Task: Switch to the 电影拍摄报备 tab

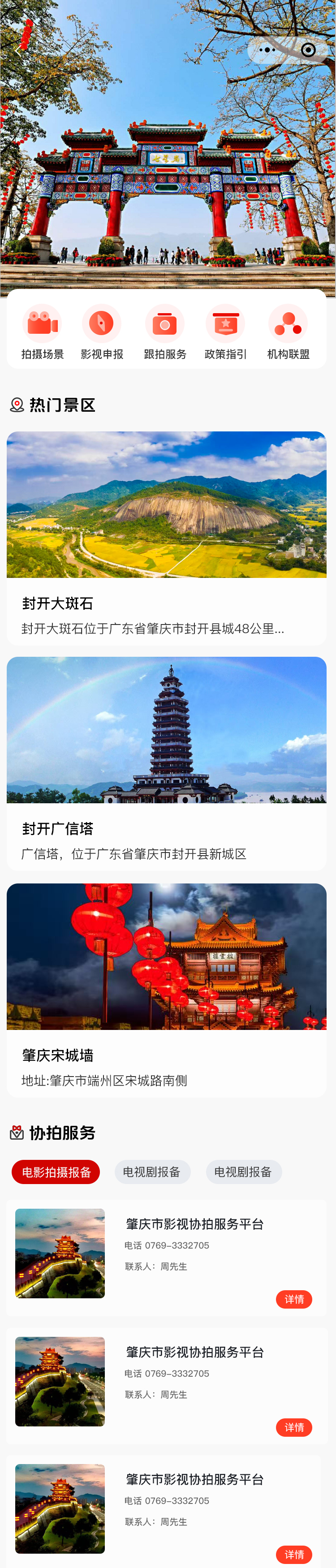Action: (x=56, y=1172)
